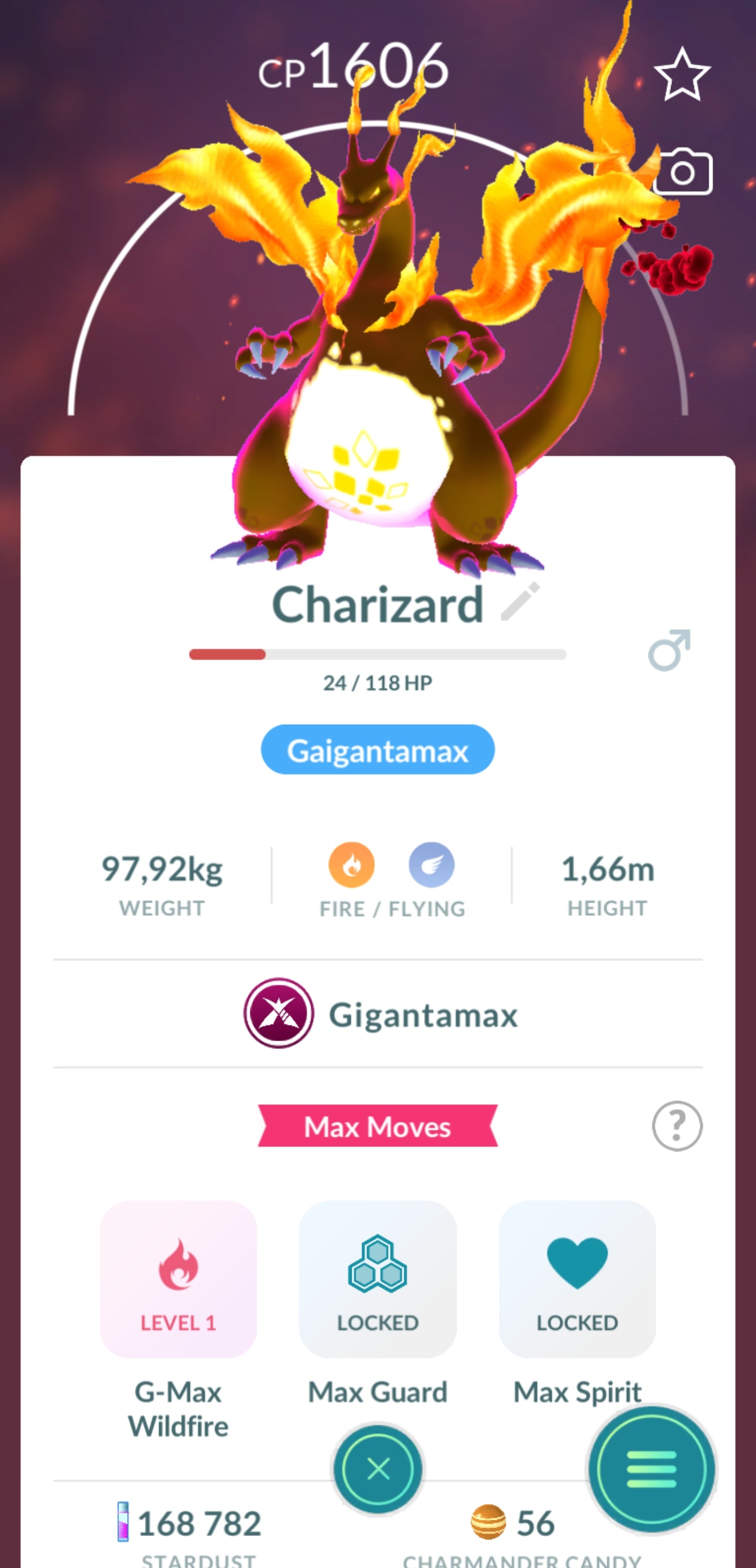
Task: Select the G-Max Wildfire move
Action: coord(178,1279)
